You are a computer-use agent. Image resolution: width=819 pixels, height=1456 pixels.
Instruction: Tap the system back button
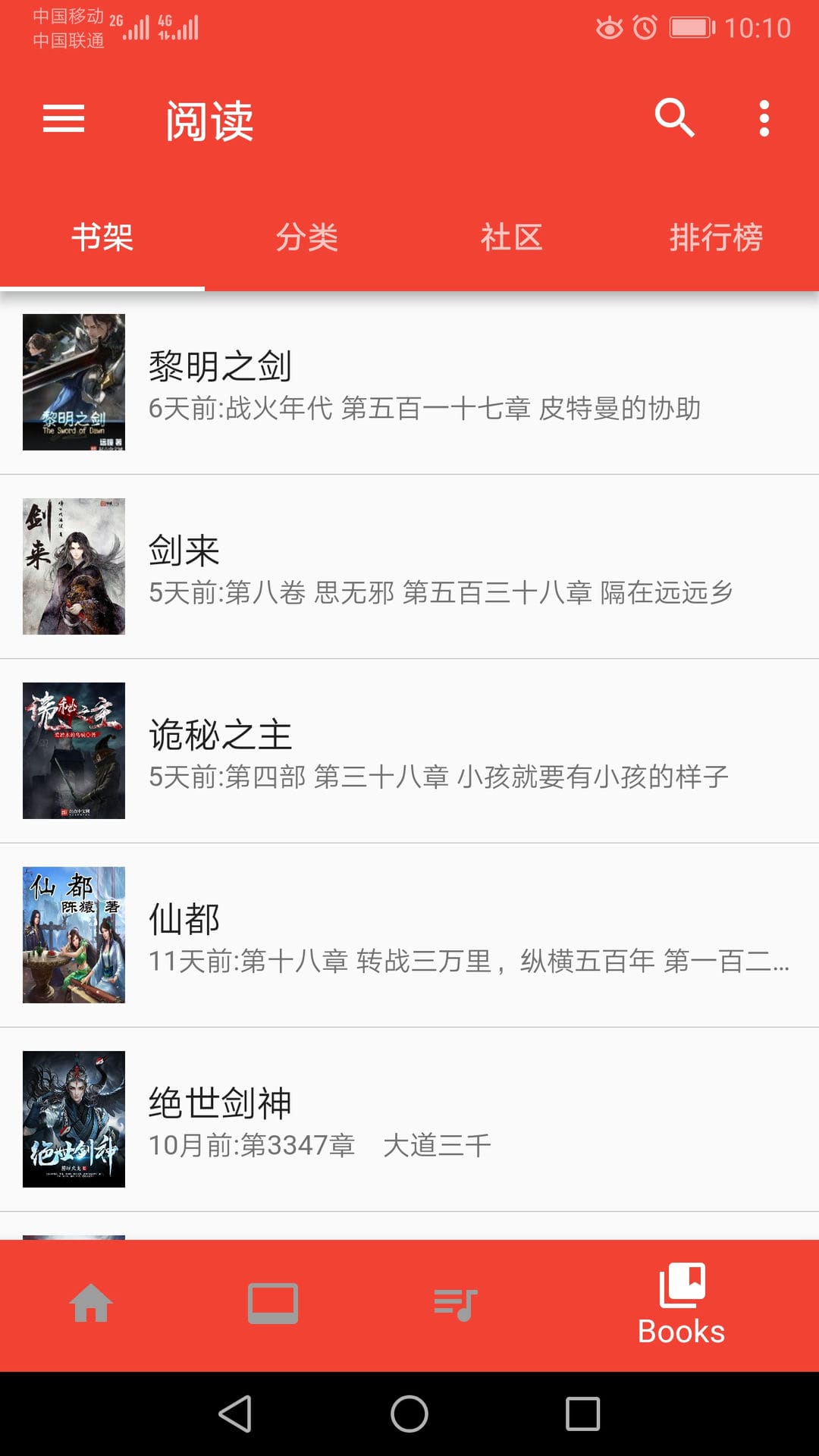point(236,1414)
